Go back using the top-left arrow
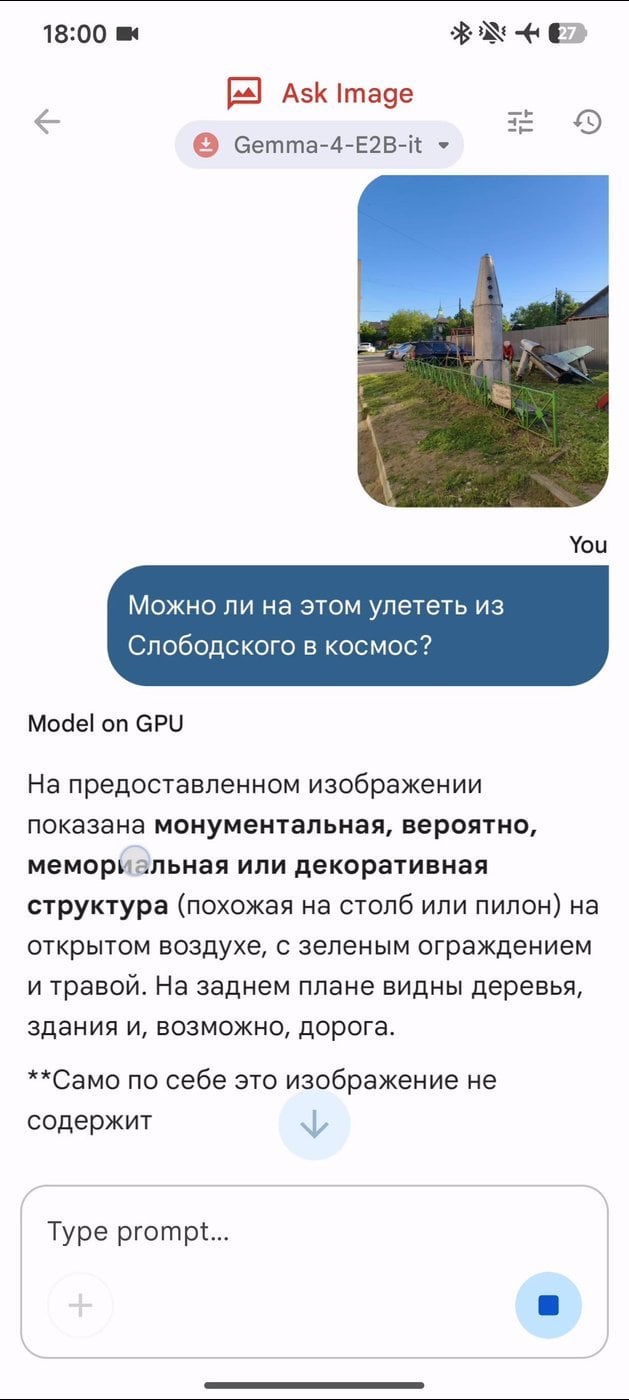The height and width of the screenshot is (1400, 629). pos(47,122)
